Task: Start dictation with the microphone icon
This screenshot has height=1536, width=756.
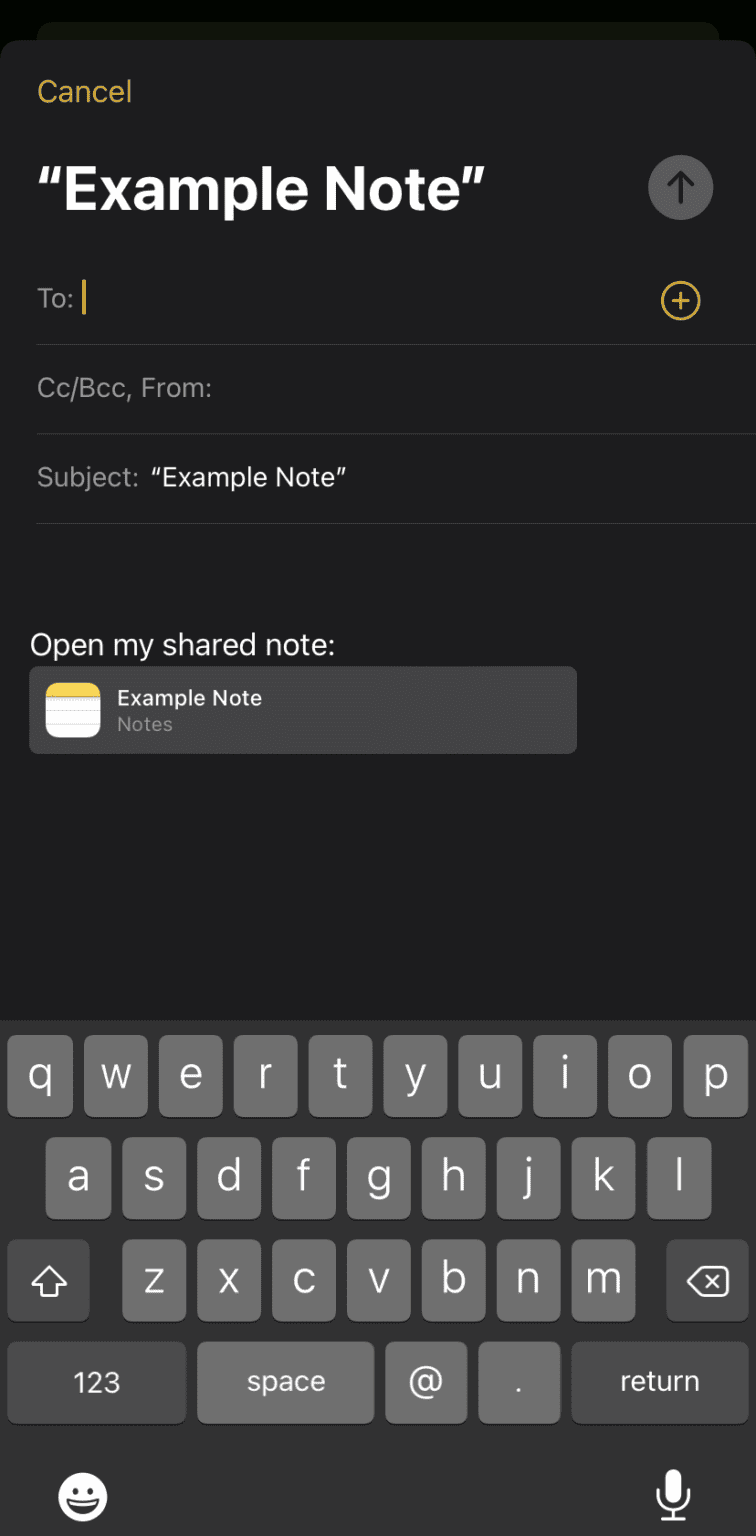Action: (x=672, y=1497)
